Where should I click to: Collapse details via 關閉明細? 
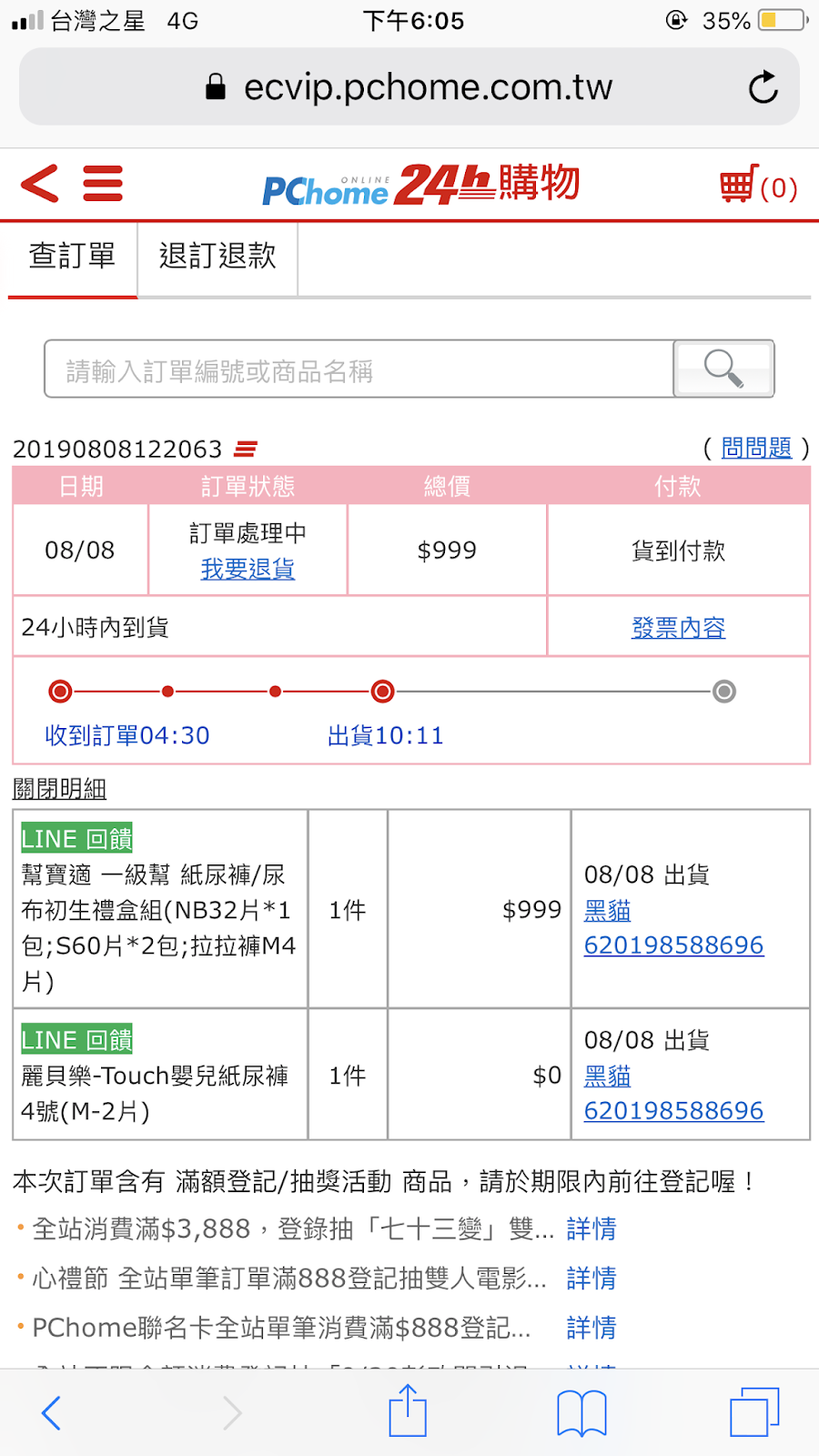click(x=60, y=789)
